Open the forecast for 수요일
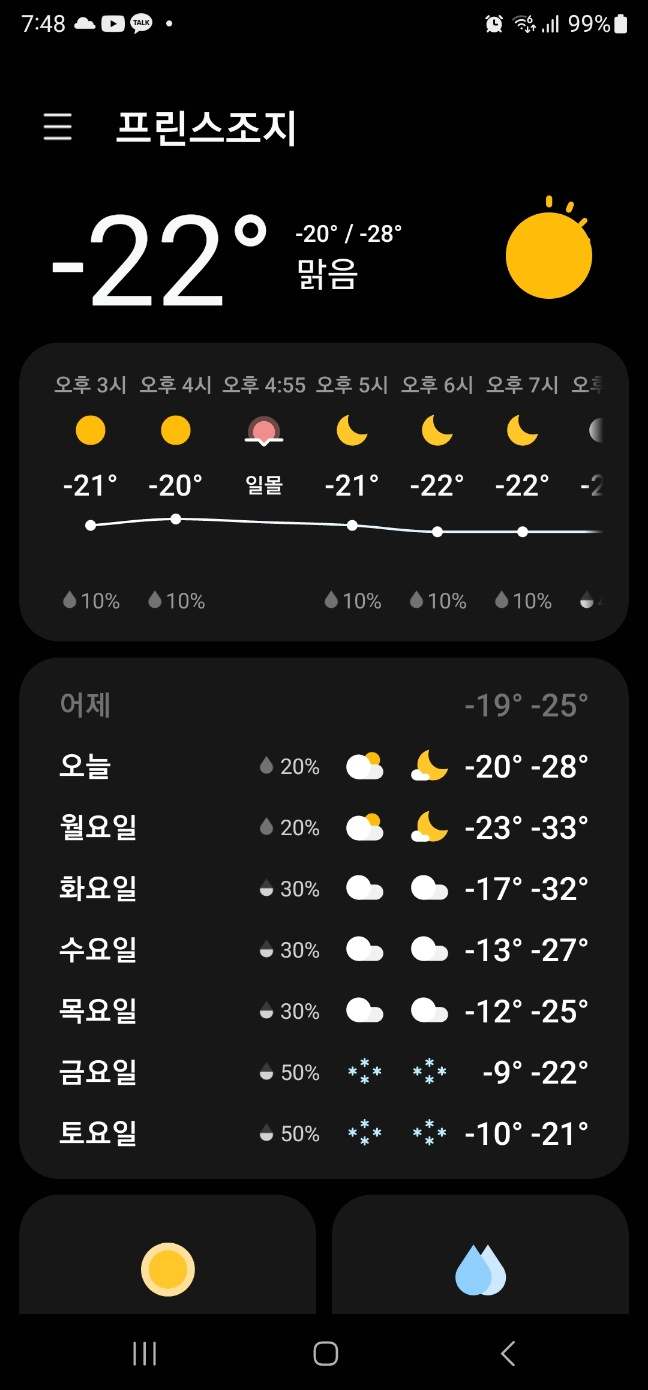The image size is (648, 1390). 324,949
